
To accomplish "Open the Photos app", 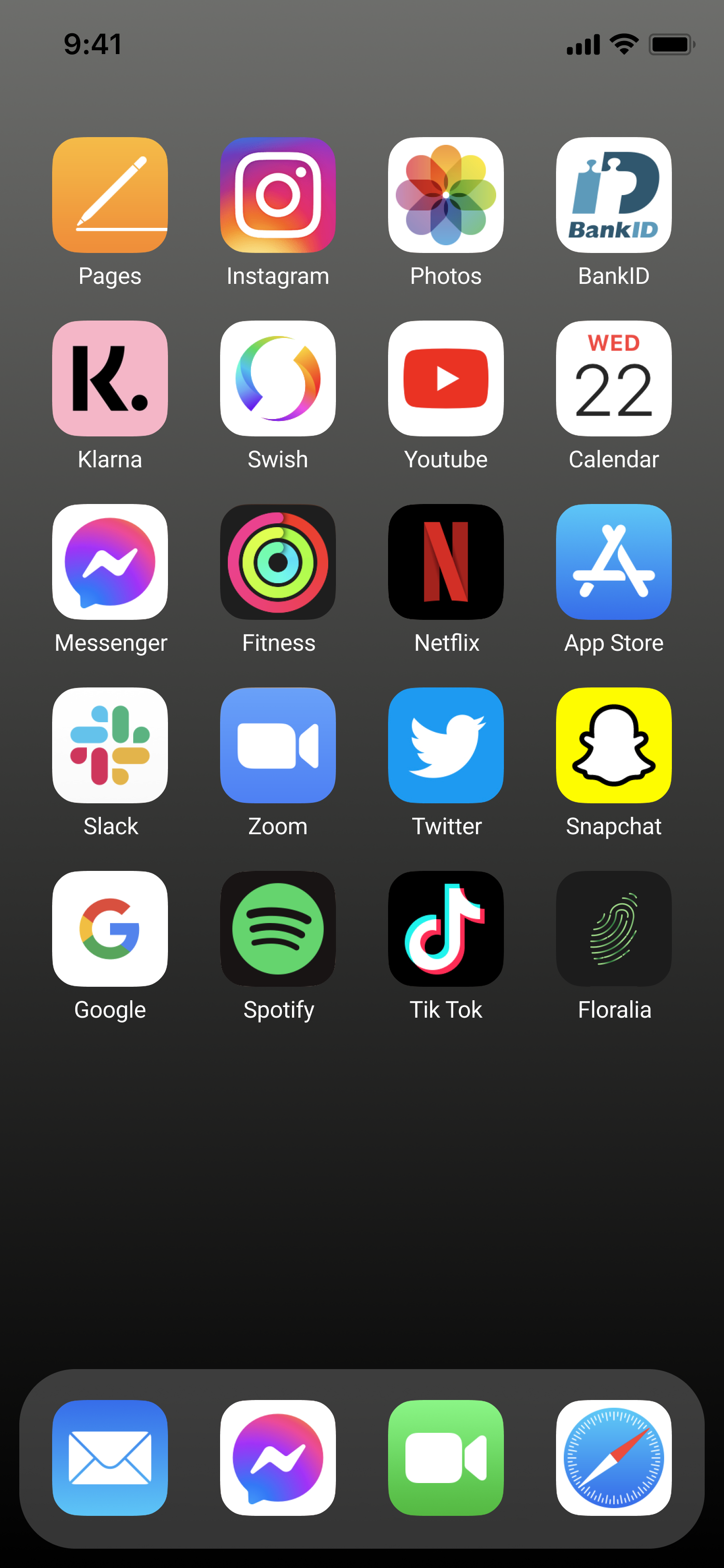I will [x=446, y=195].
